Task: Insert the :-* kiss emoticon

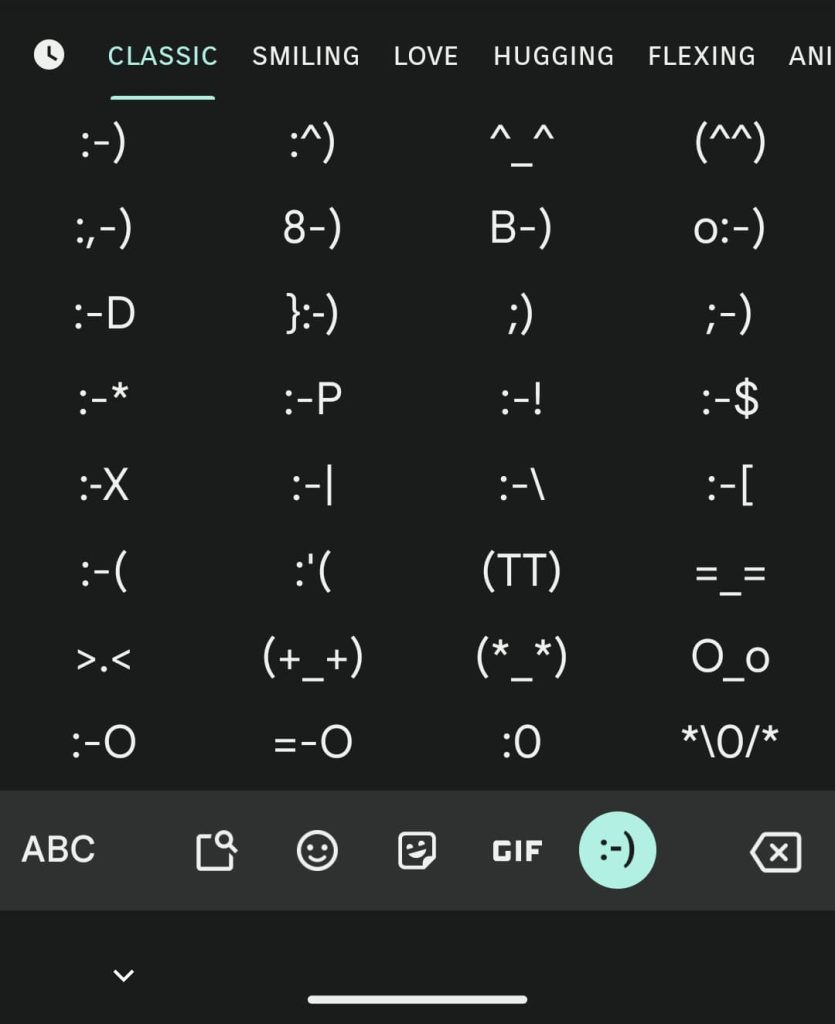Action: click(104, 400)
